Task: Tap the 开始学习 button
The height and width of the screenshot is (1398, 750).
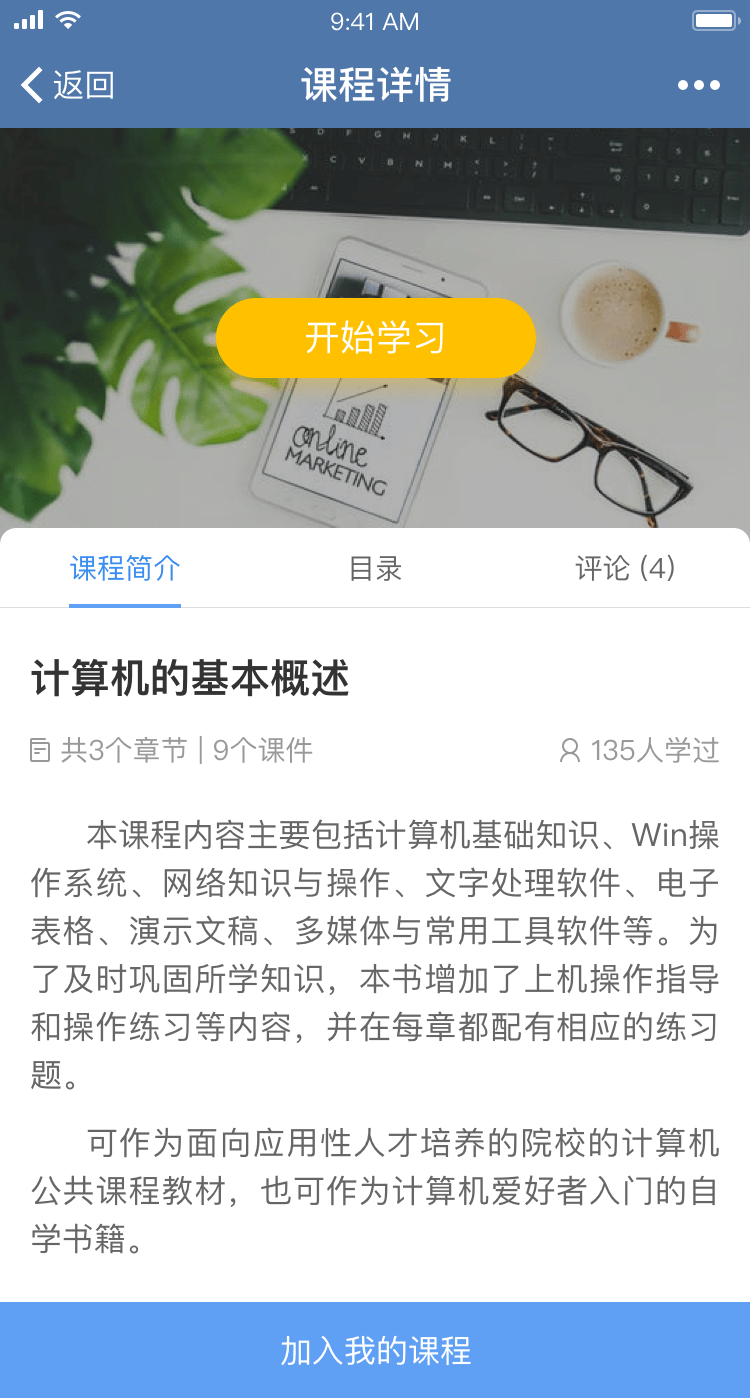Action: coord(375,338)
